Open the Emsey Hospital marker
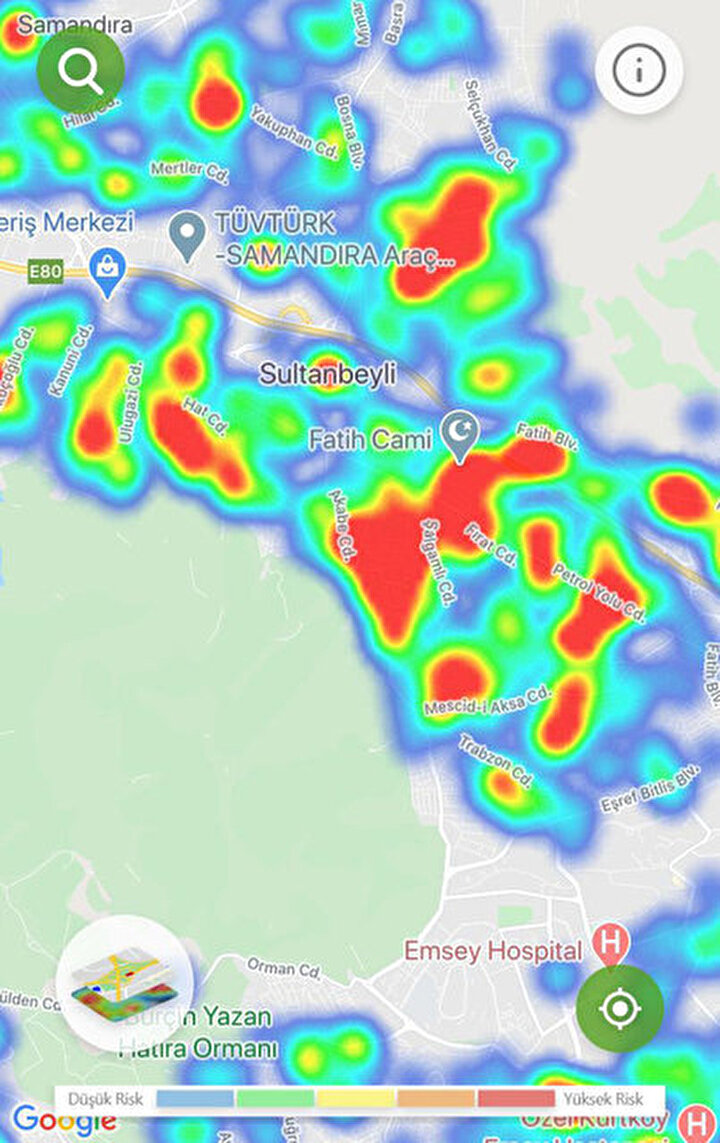Image resolution: width=720 pixels, height=1143 pixels. point(609,942)
